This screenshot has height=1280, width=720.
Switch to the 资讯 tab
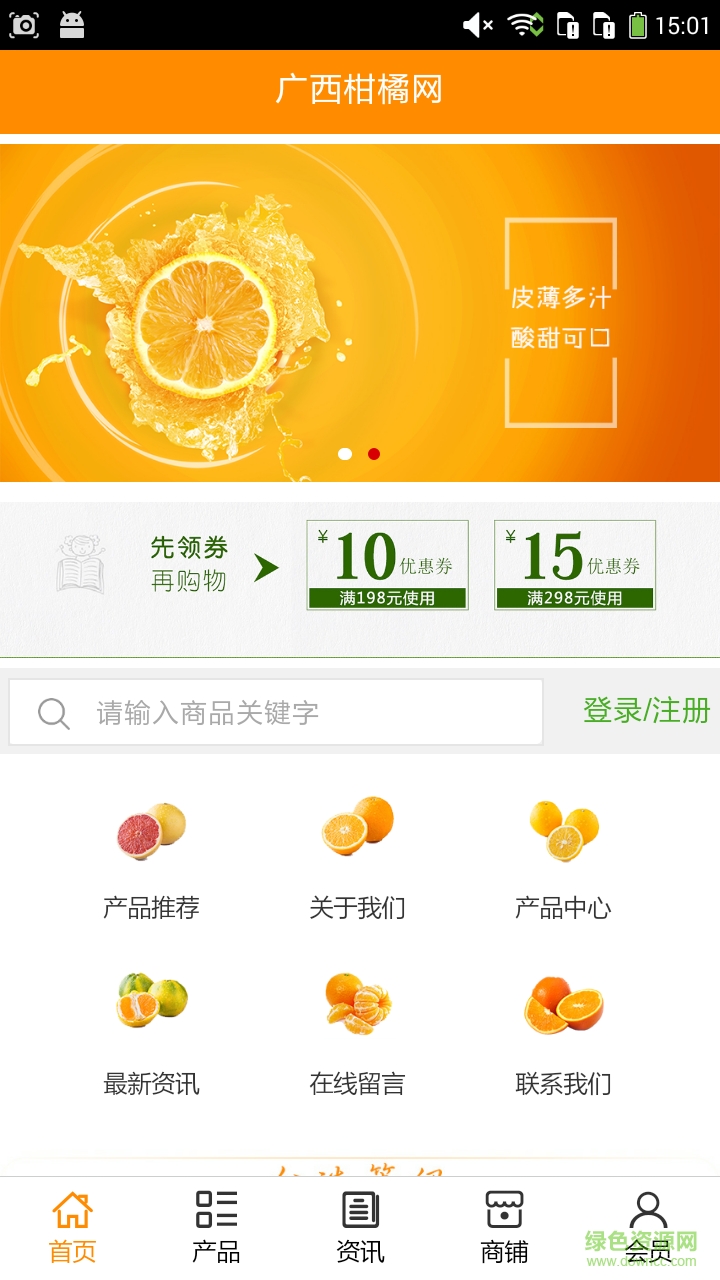coord(360,1227)
